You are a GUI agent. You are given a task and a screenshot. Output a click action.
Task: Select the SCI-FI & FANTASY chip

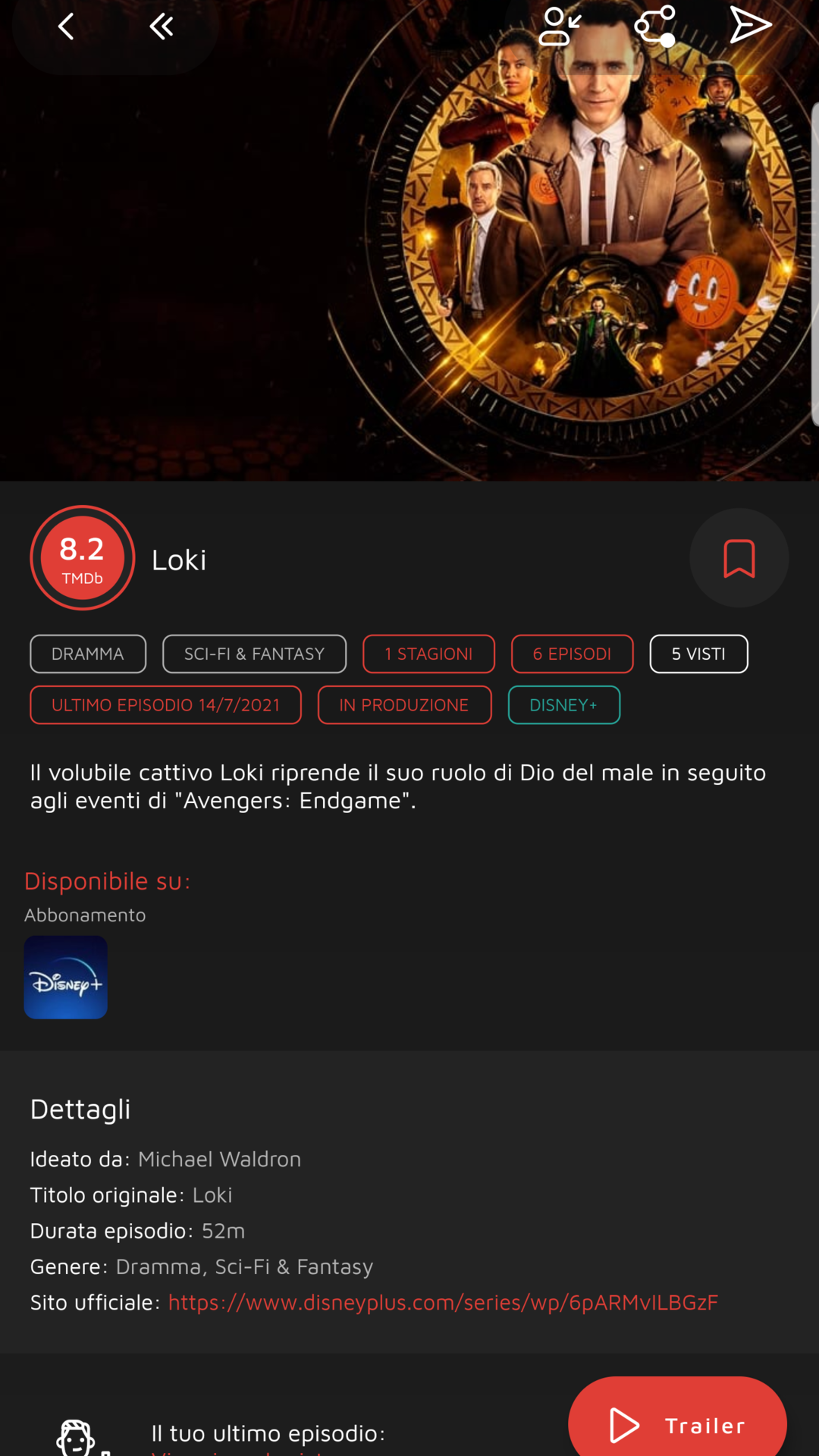(x=254, y=654)
